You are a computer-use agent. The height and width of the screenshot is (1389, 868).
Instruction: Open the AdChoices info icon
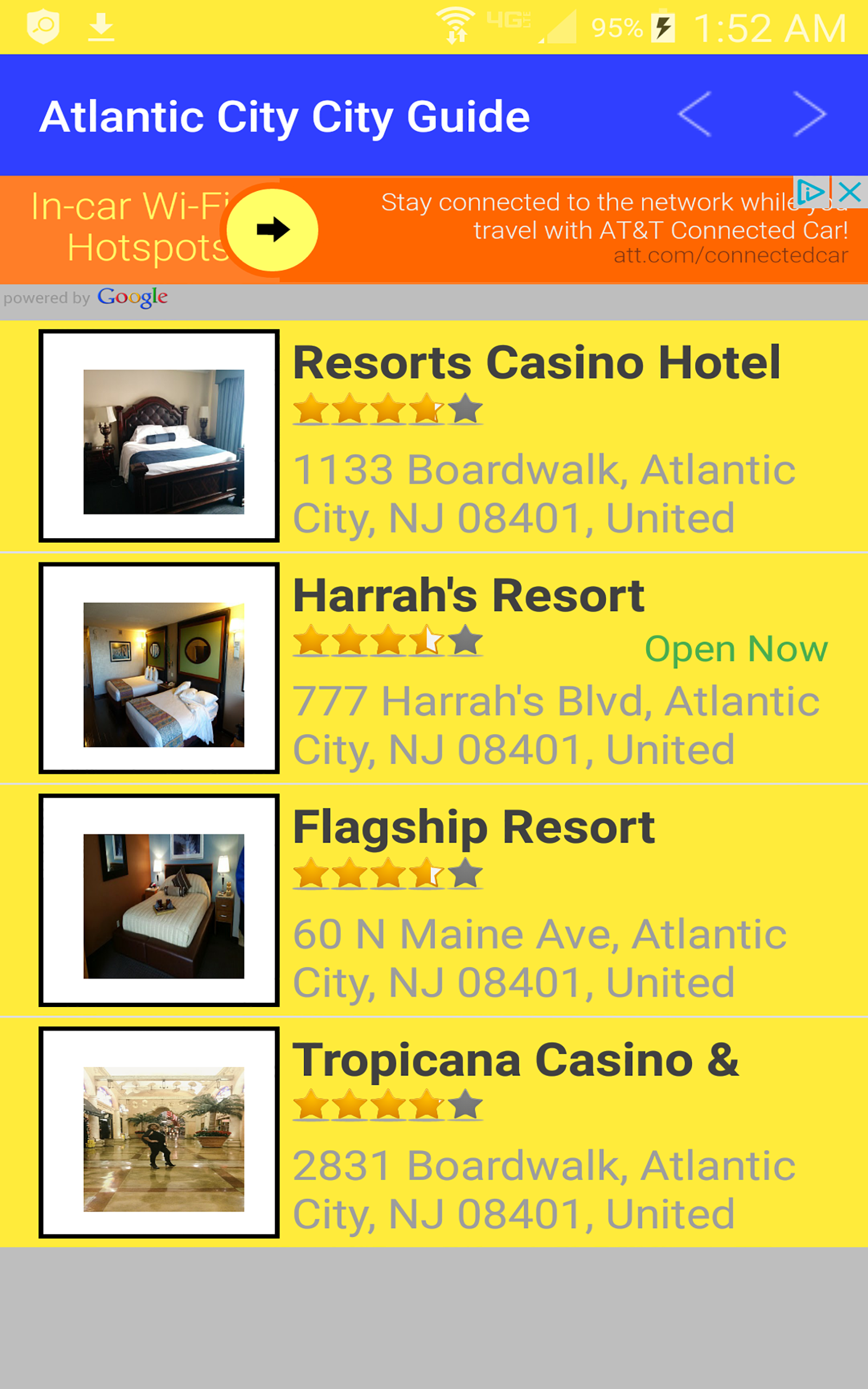(x=810, y=192)
